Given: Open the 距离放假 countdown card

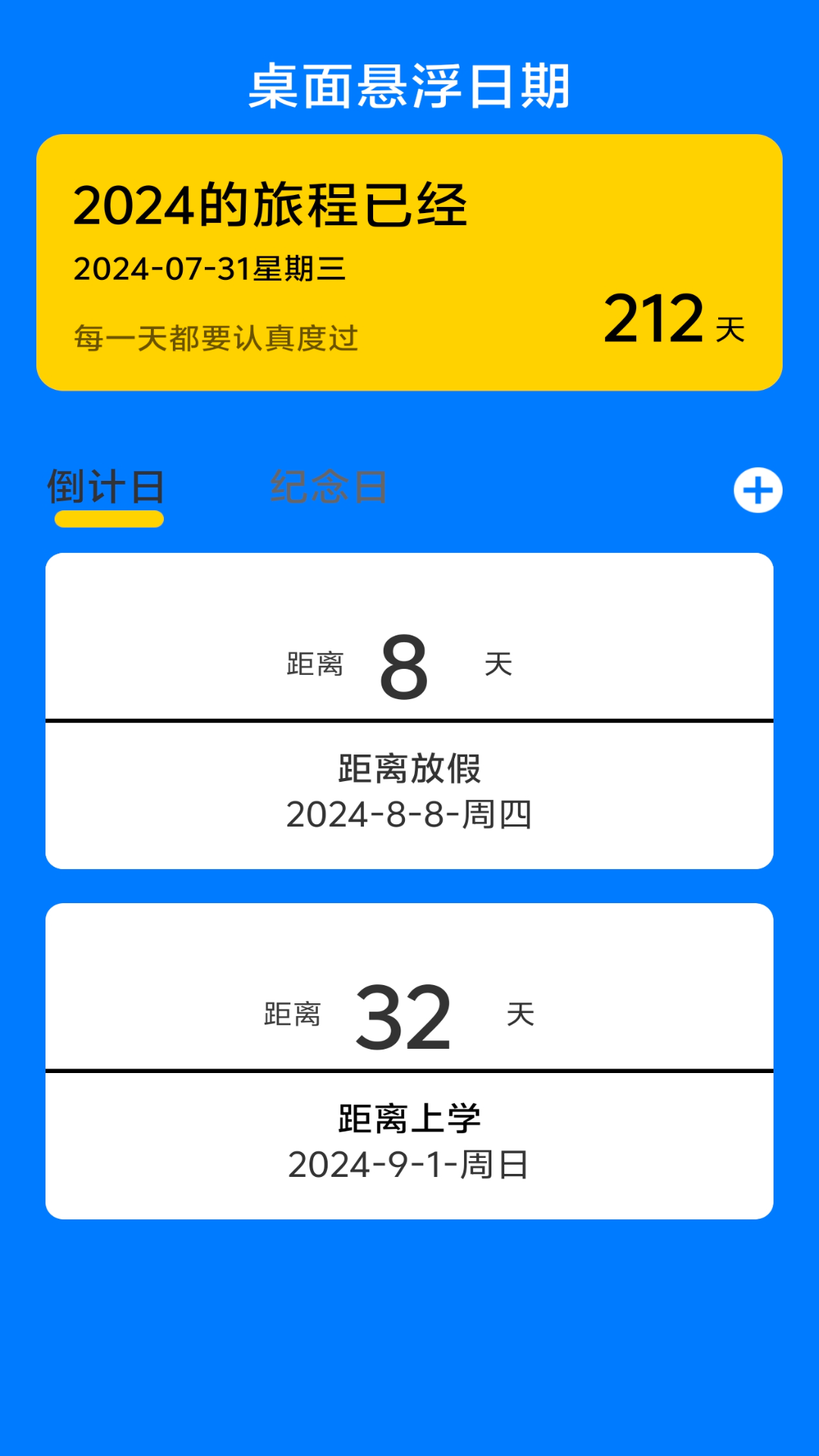Looking at the screenshot, I should 409,711.
